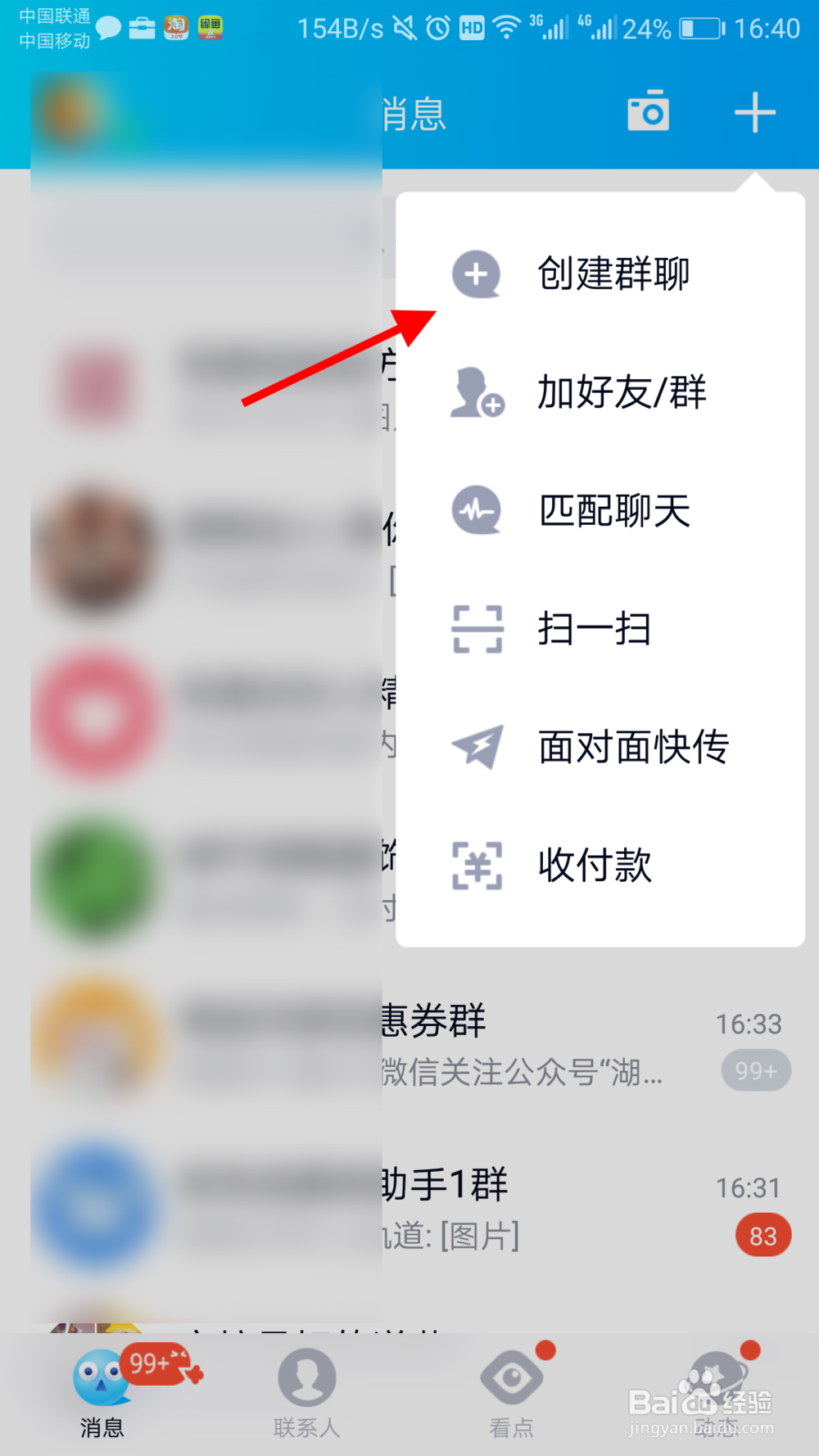819x1456 pixels.
Task: Launch the 扫一扫 QR scan tool
Action: (x=477, y=629)
